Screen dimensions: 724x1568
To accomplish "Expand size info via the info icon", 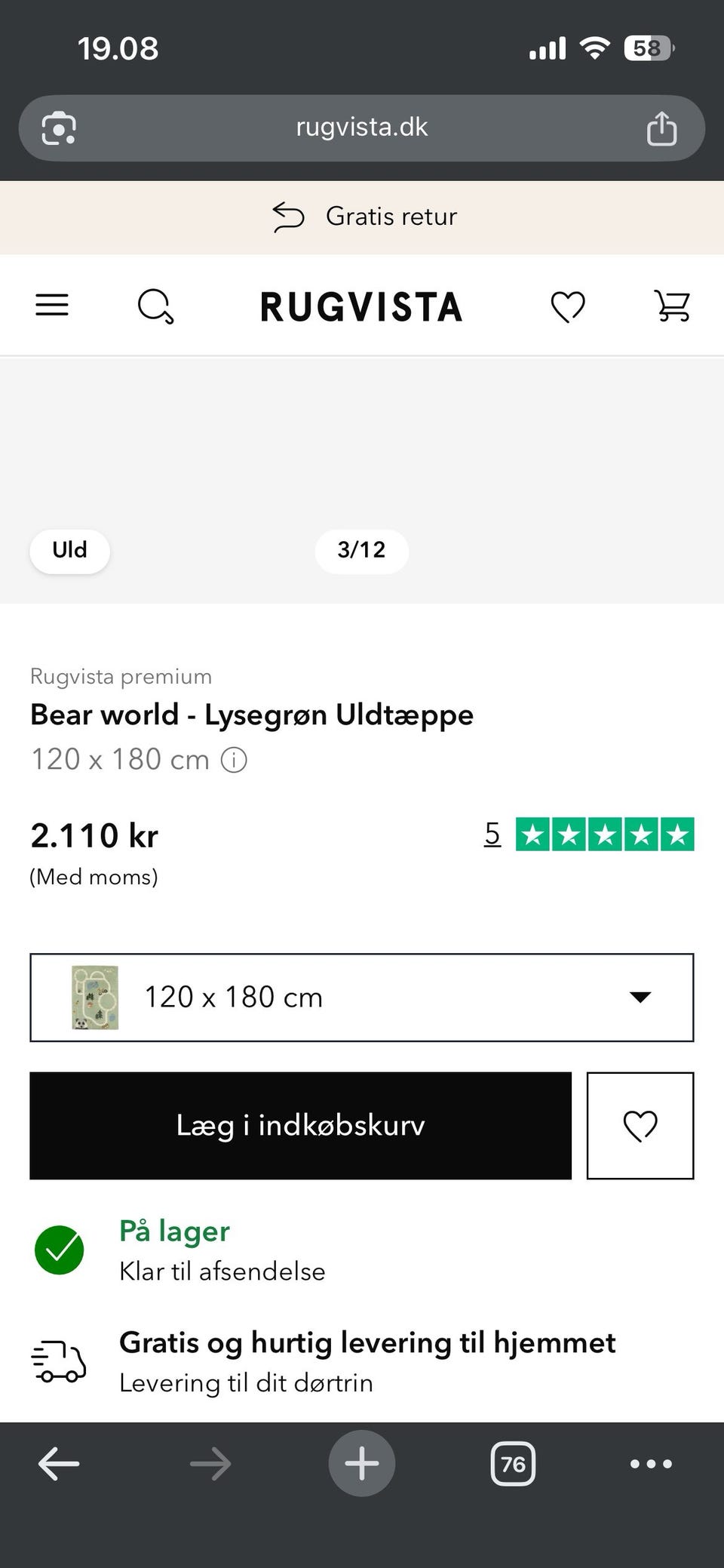I will point(234,760).
